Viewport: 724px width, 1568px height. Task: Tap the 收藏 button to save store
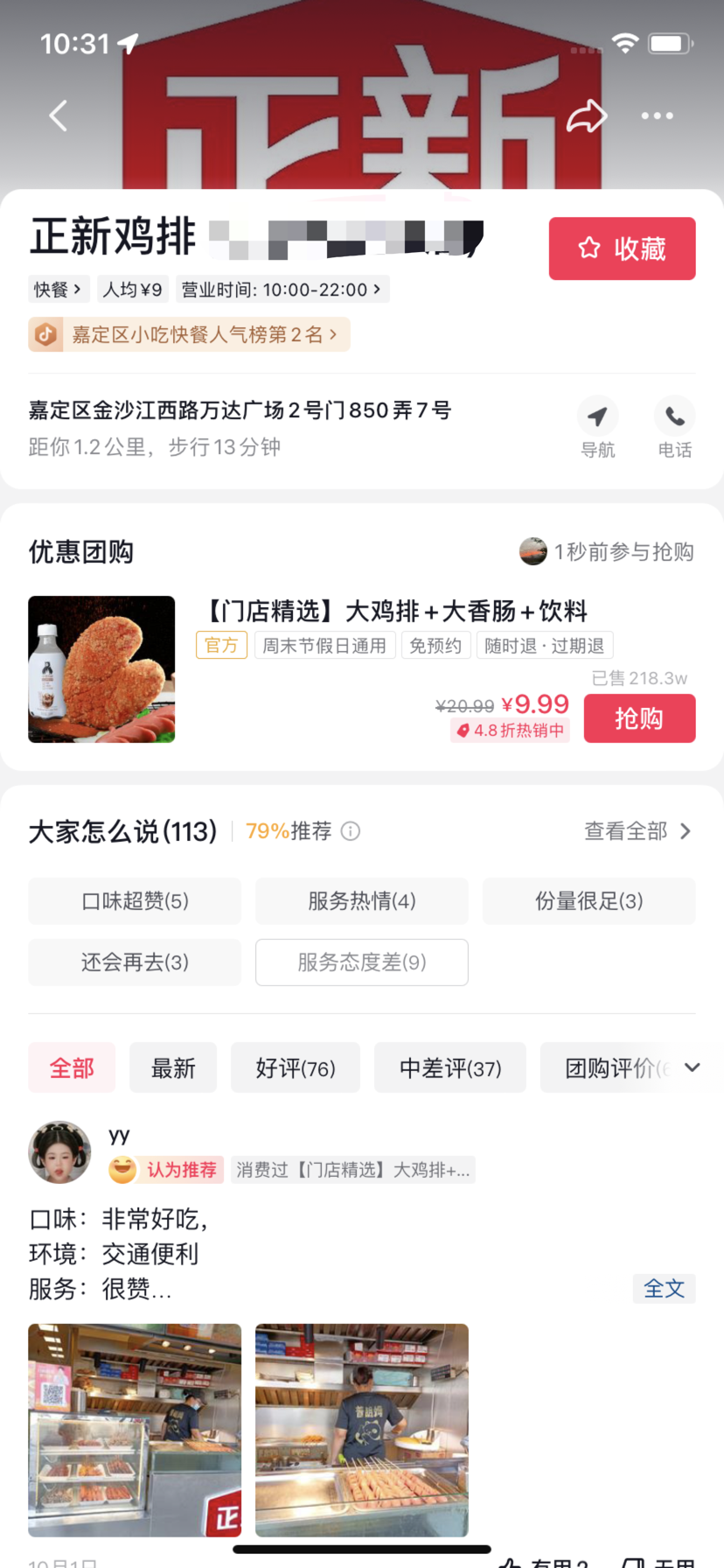(x=622, y=248)
